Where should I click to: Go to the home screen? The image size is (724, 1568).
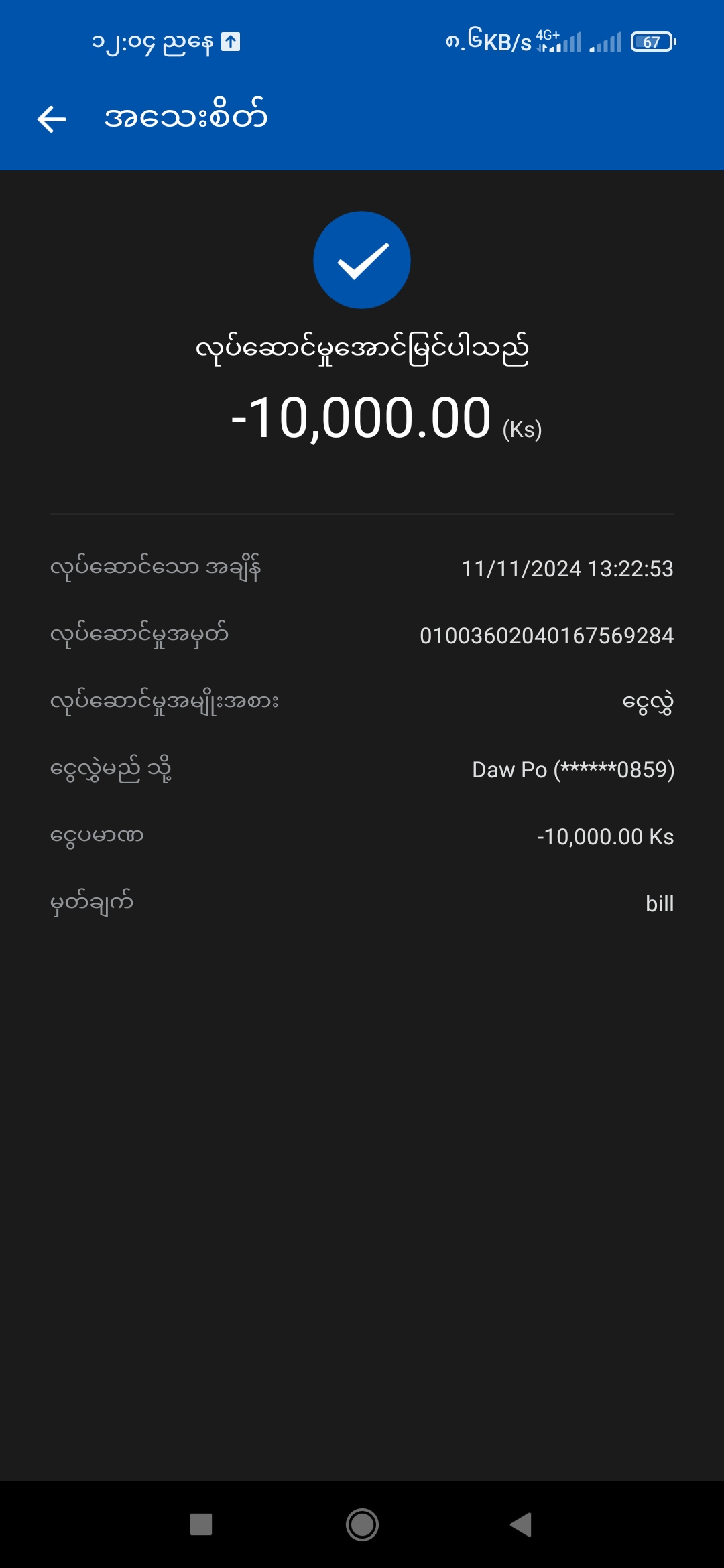362,1524
